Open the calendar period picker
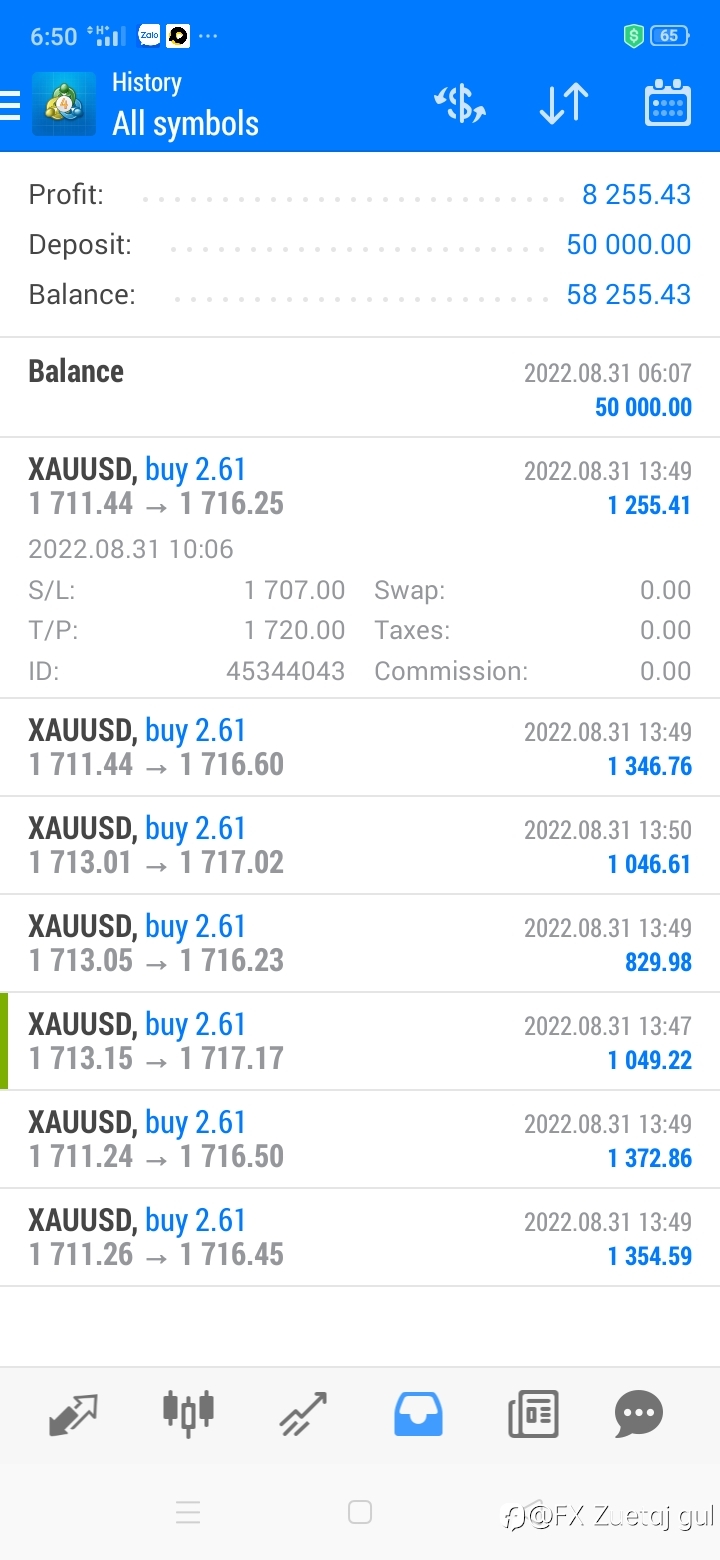The width and height of the screenshot is (720, 1560). pos(667,103)
